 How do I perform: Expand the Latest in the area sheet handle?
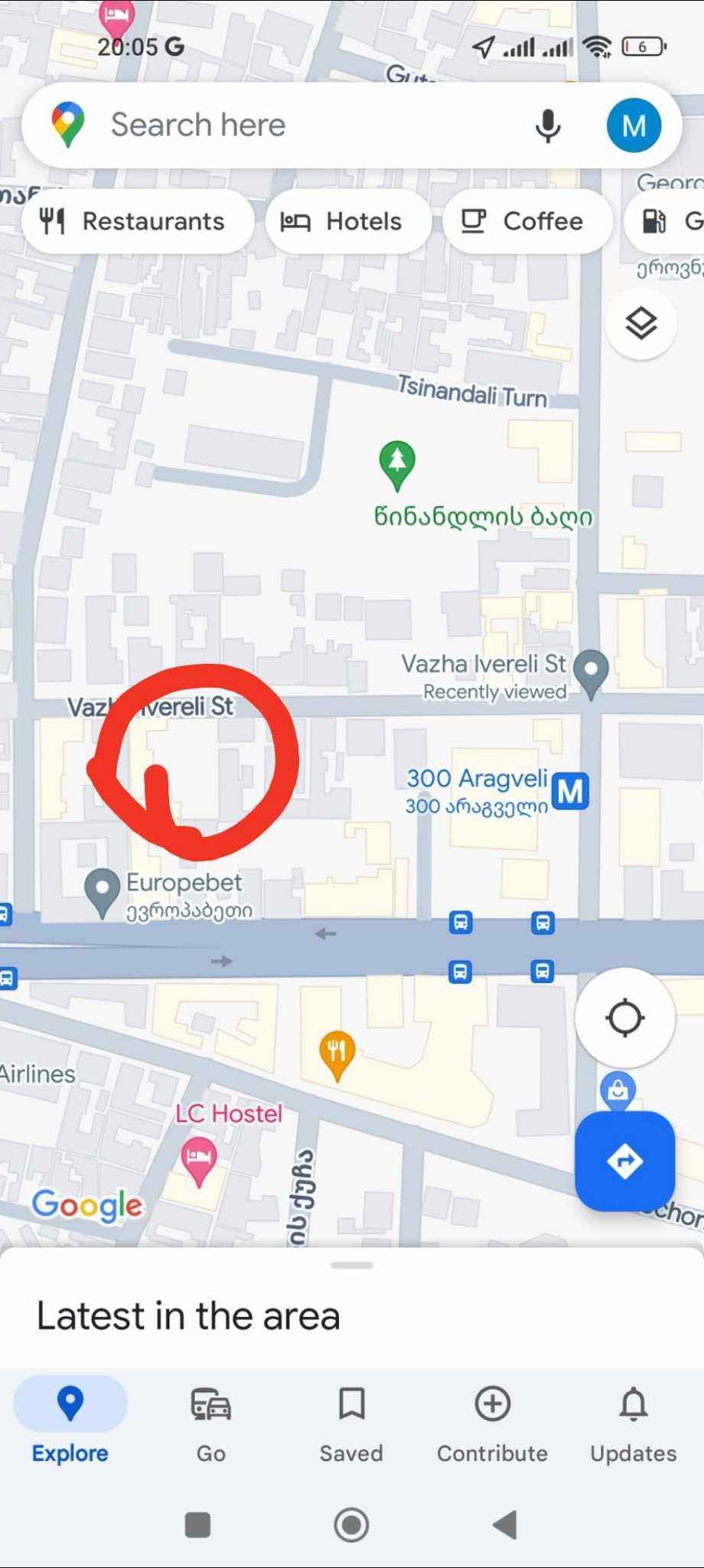pos(351,1266)
